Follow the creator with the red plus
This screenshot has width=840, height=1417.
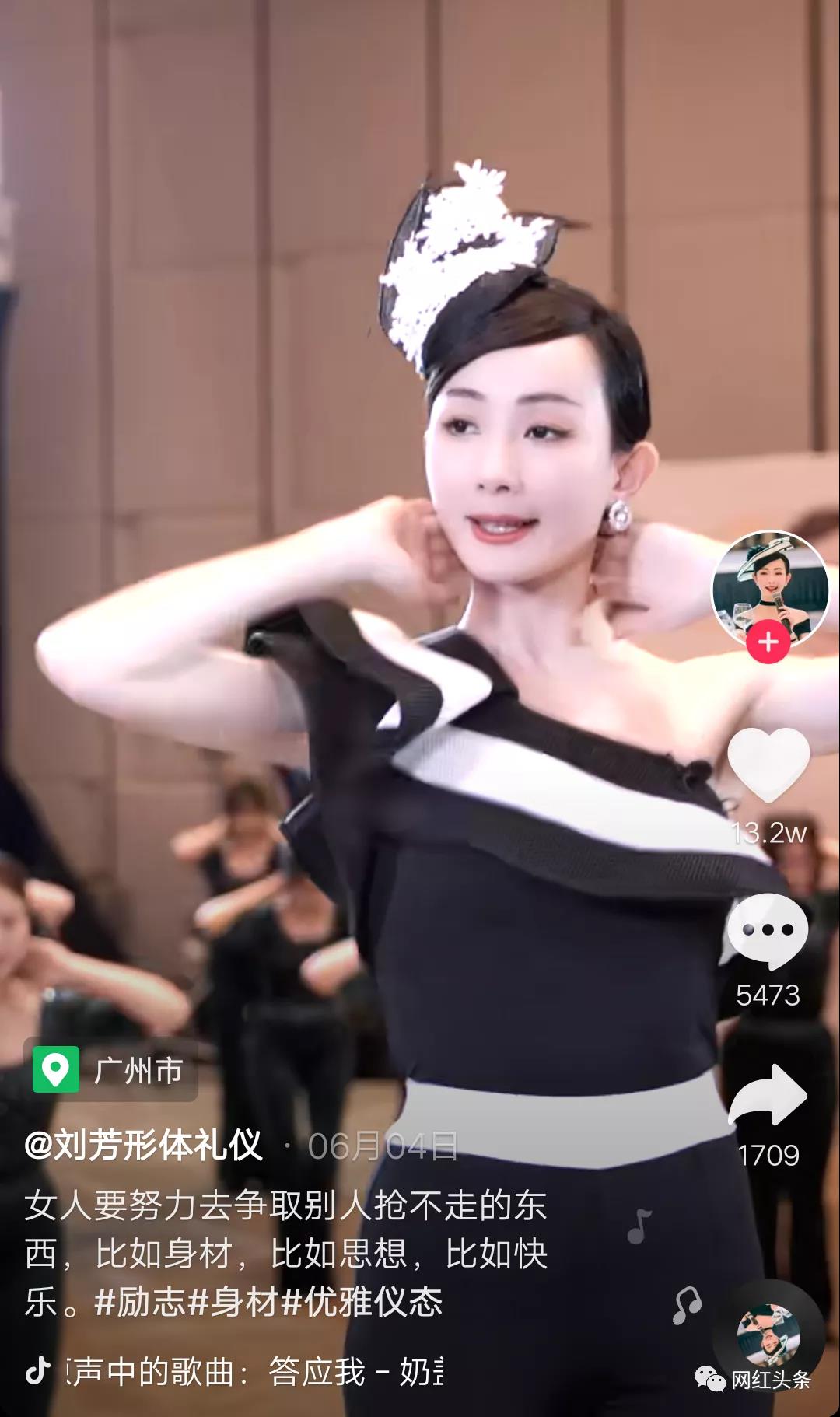[768, 642]
